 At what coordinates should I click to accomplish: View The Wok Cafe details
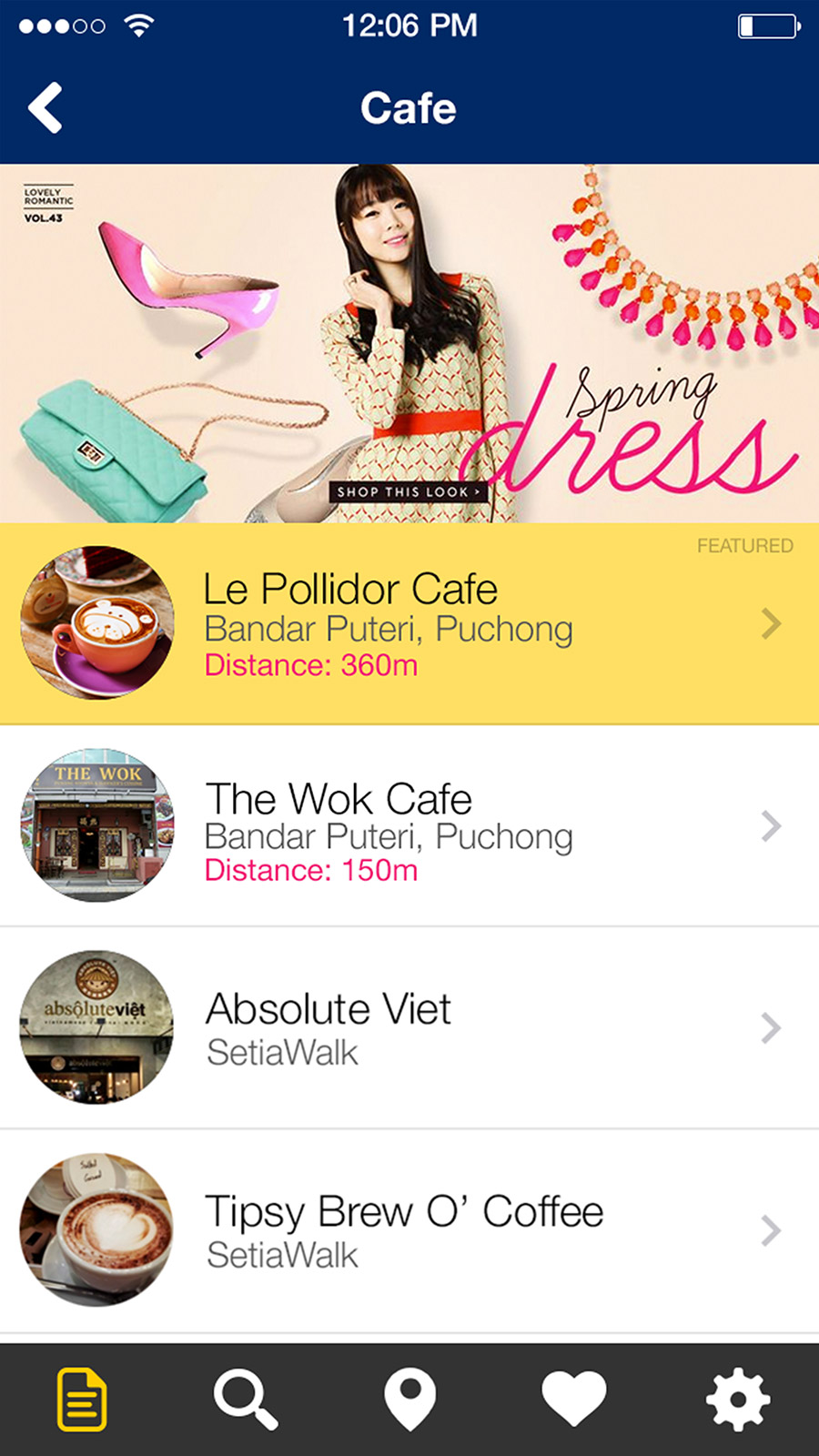pos(409,826)
